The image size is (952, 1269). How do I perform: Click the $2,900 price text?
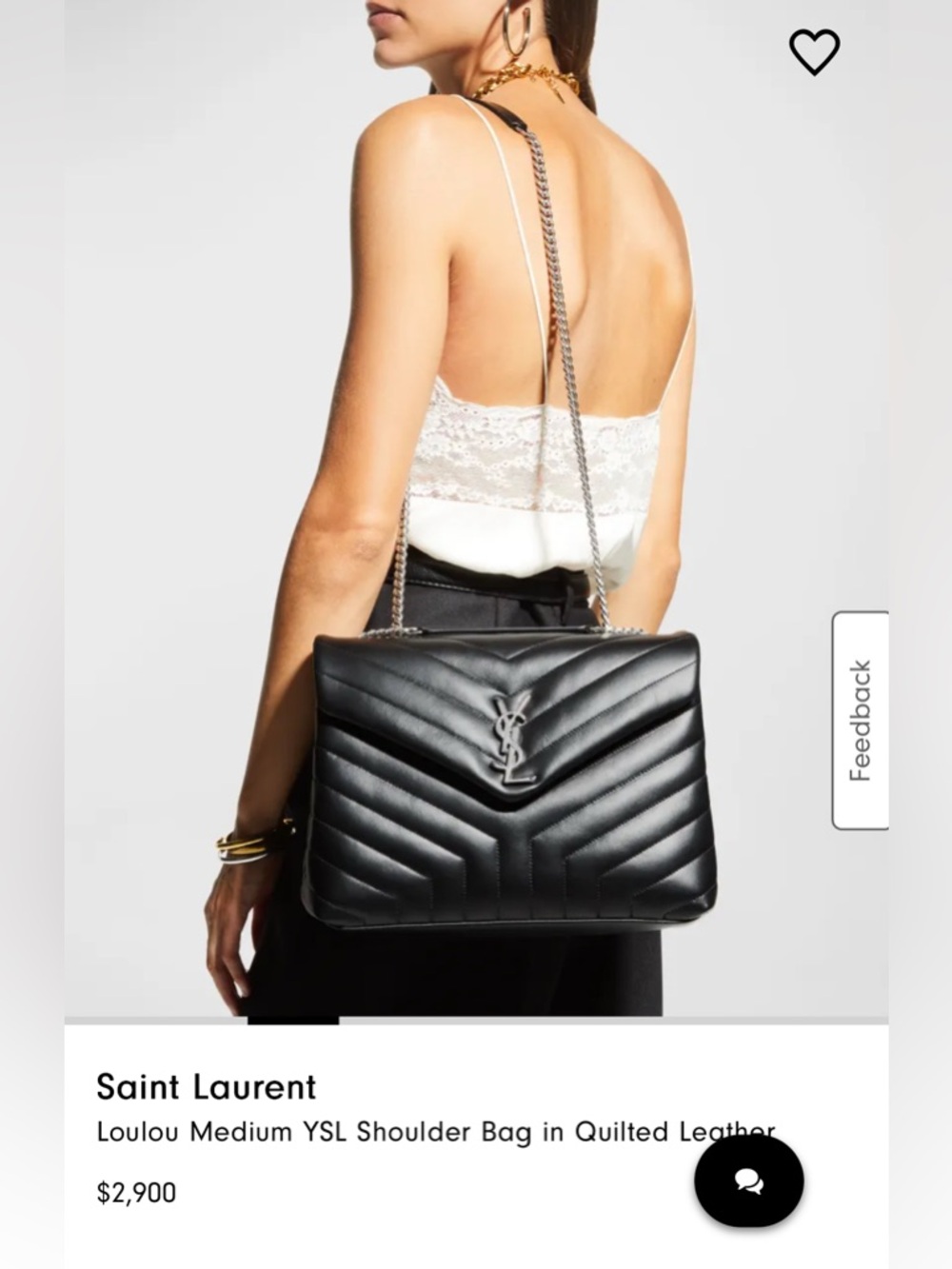136,1190
